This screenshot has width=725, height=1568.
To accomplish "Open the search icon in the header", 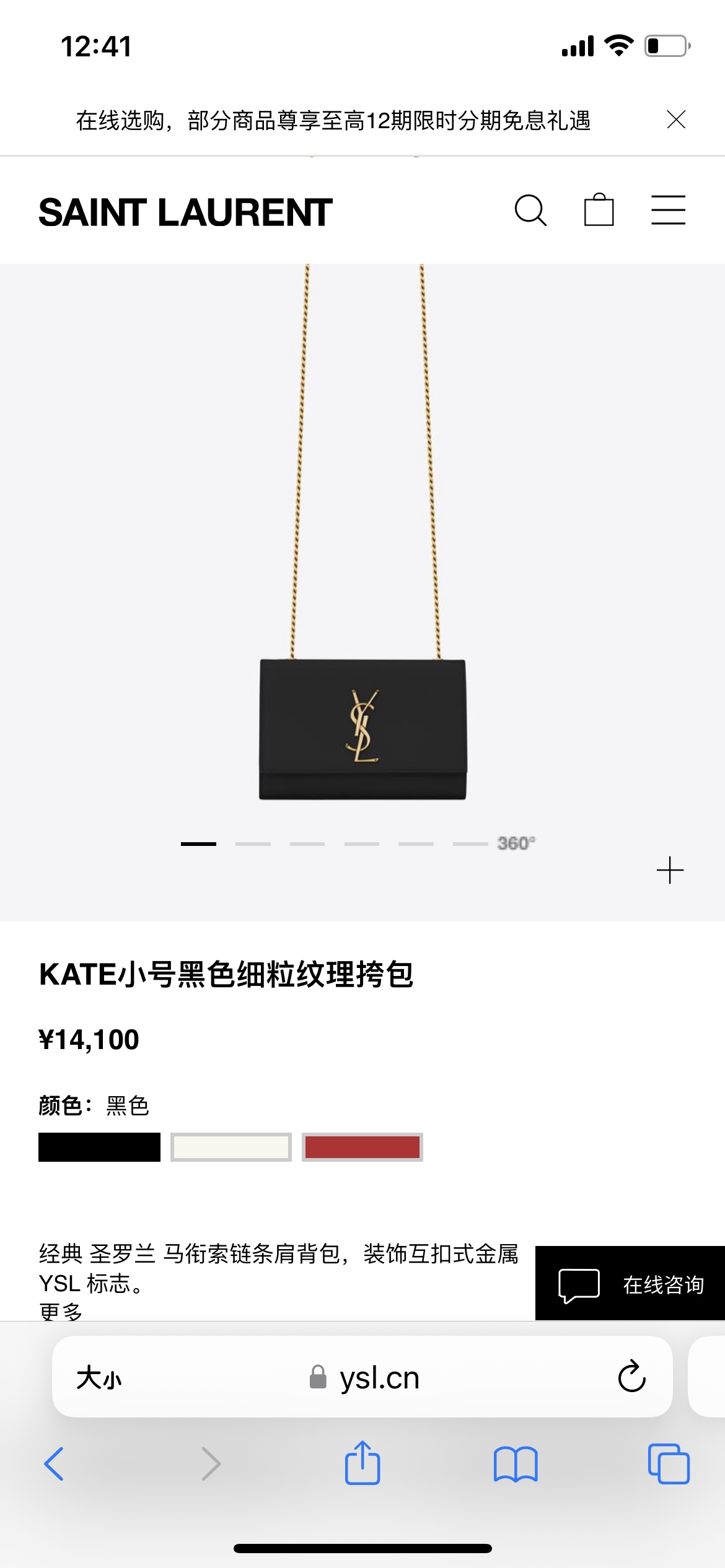I will coord(530,211).
